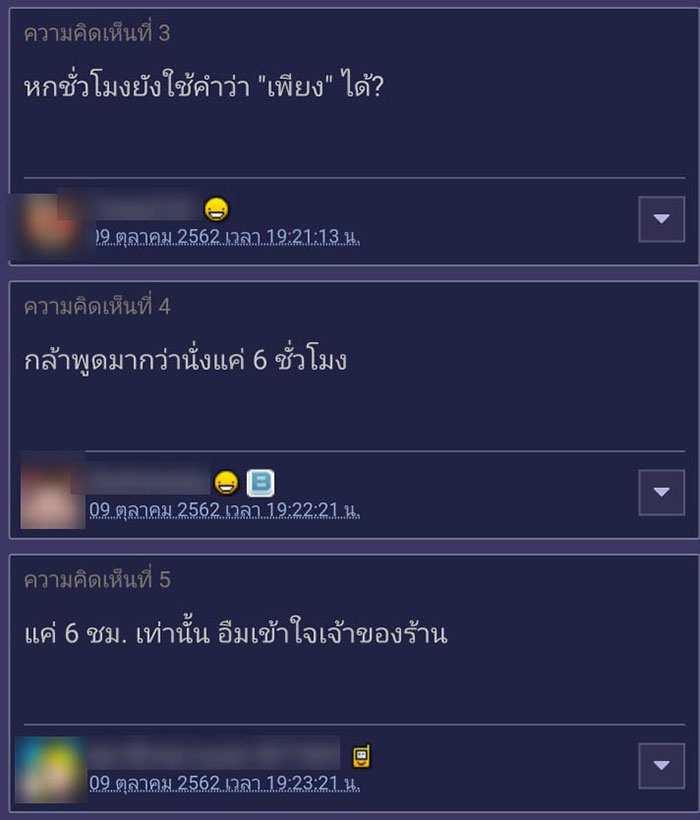Tap timestamp link 19:21:13 on comment 3
This screenshot has height=820, width=700.
coord(228,237)
